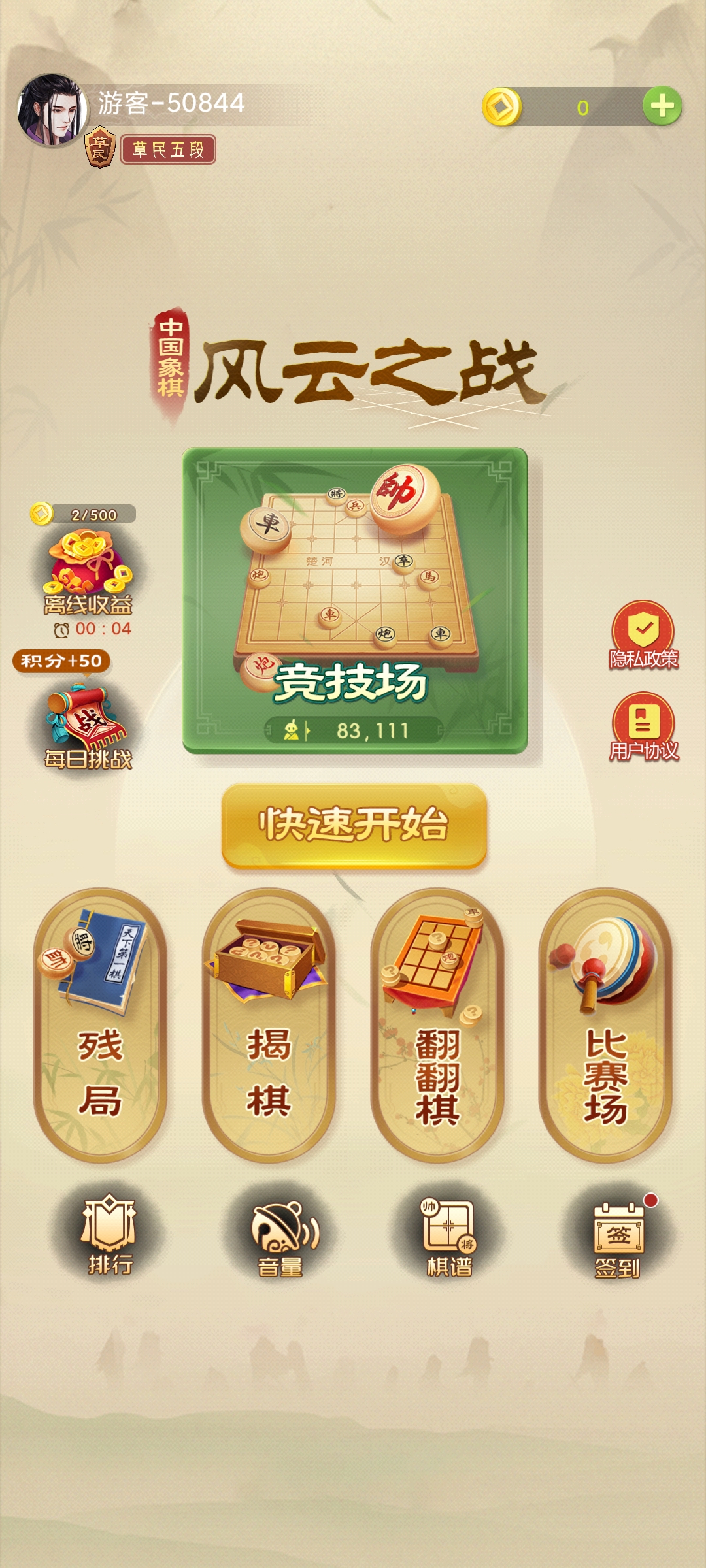
Task: Start a quick match with 快速开始
Action: tap(354, 825)
